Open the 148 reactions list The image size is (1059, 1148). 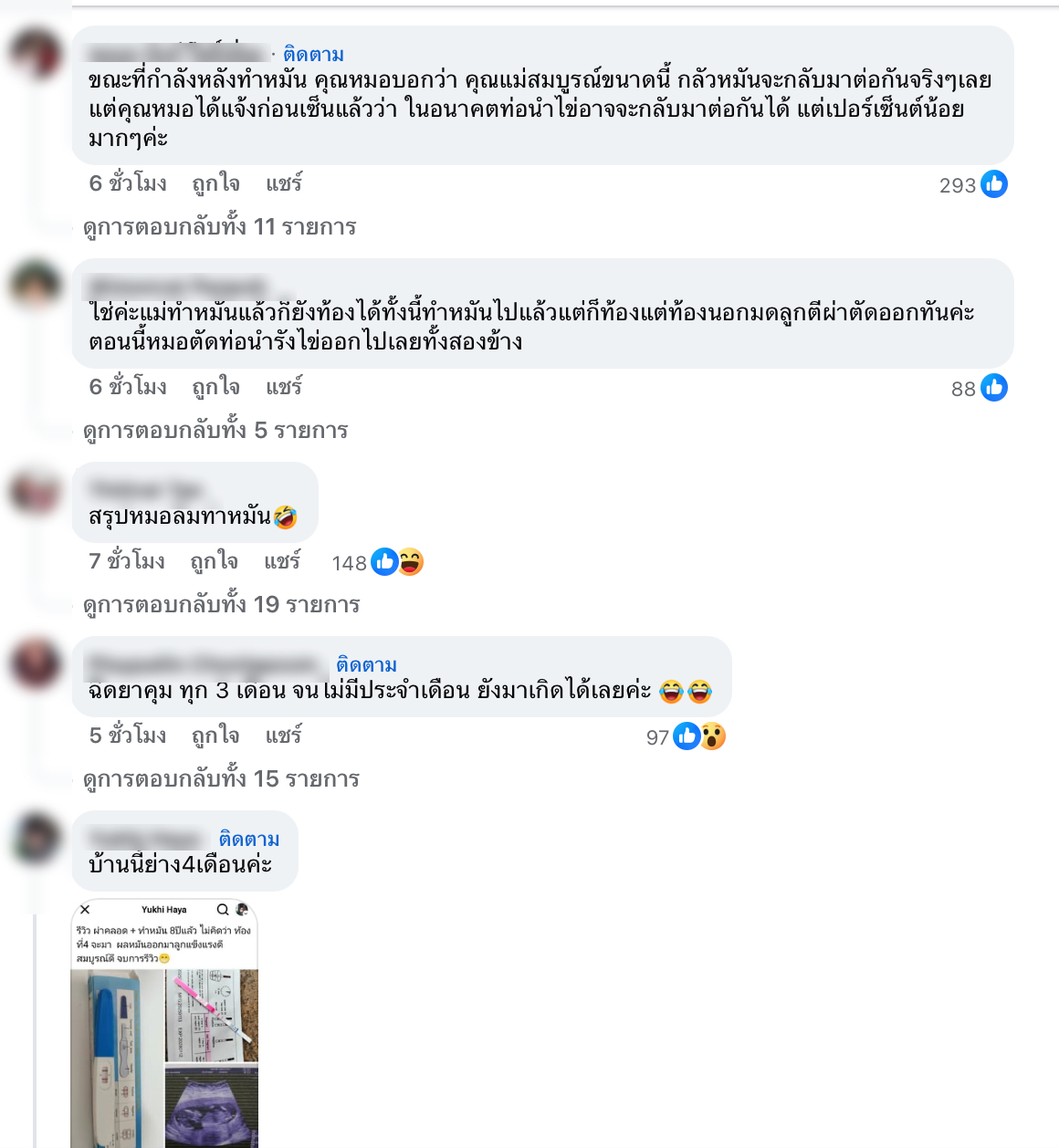[377, 562]
